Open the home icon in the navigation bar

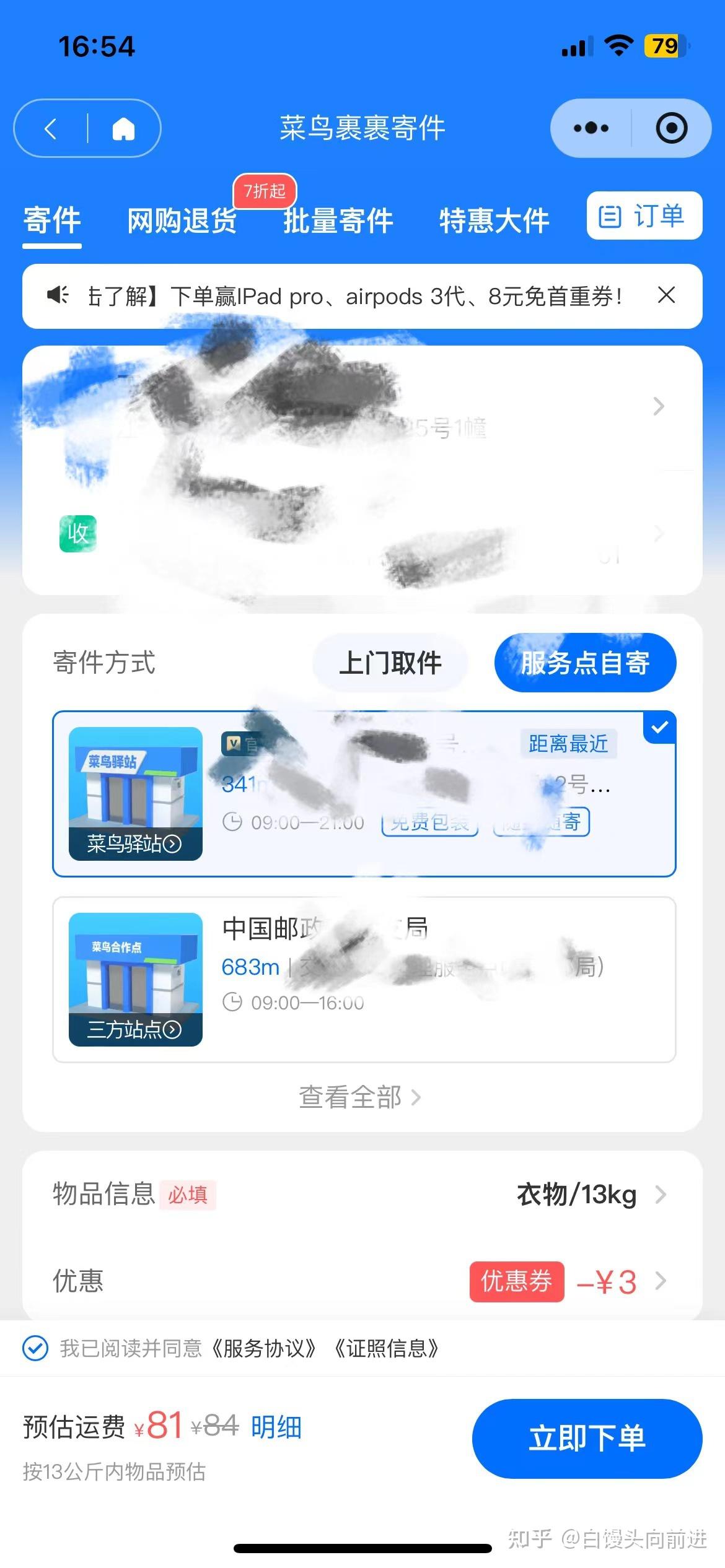tap(124, 128)
